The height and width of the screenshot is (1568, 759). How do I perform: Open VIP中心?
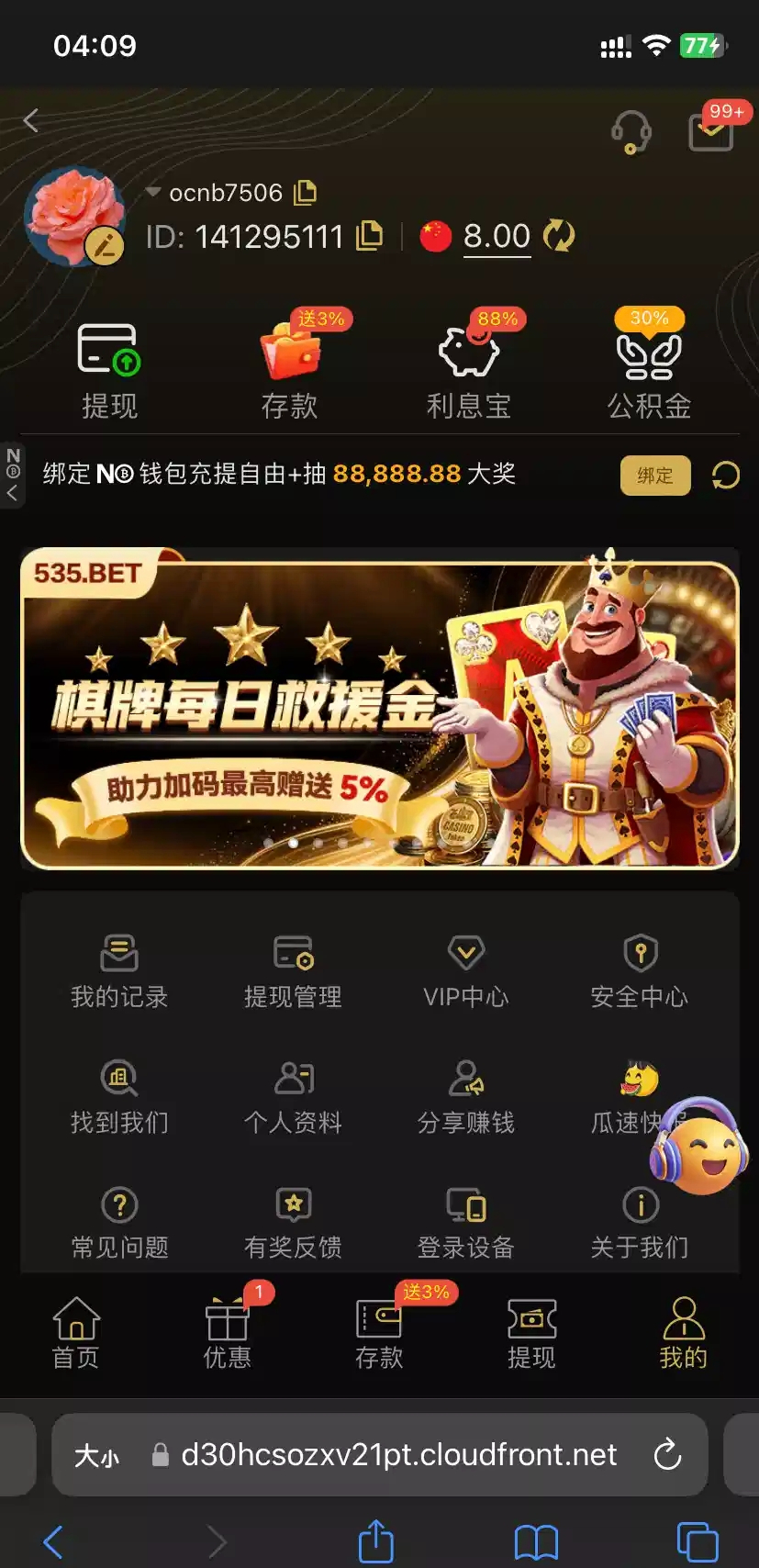coord(465,971)
